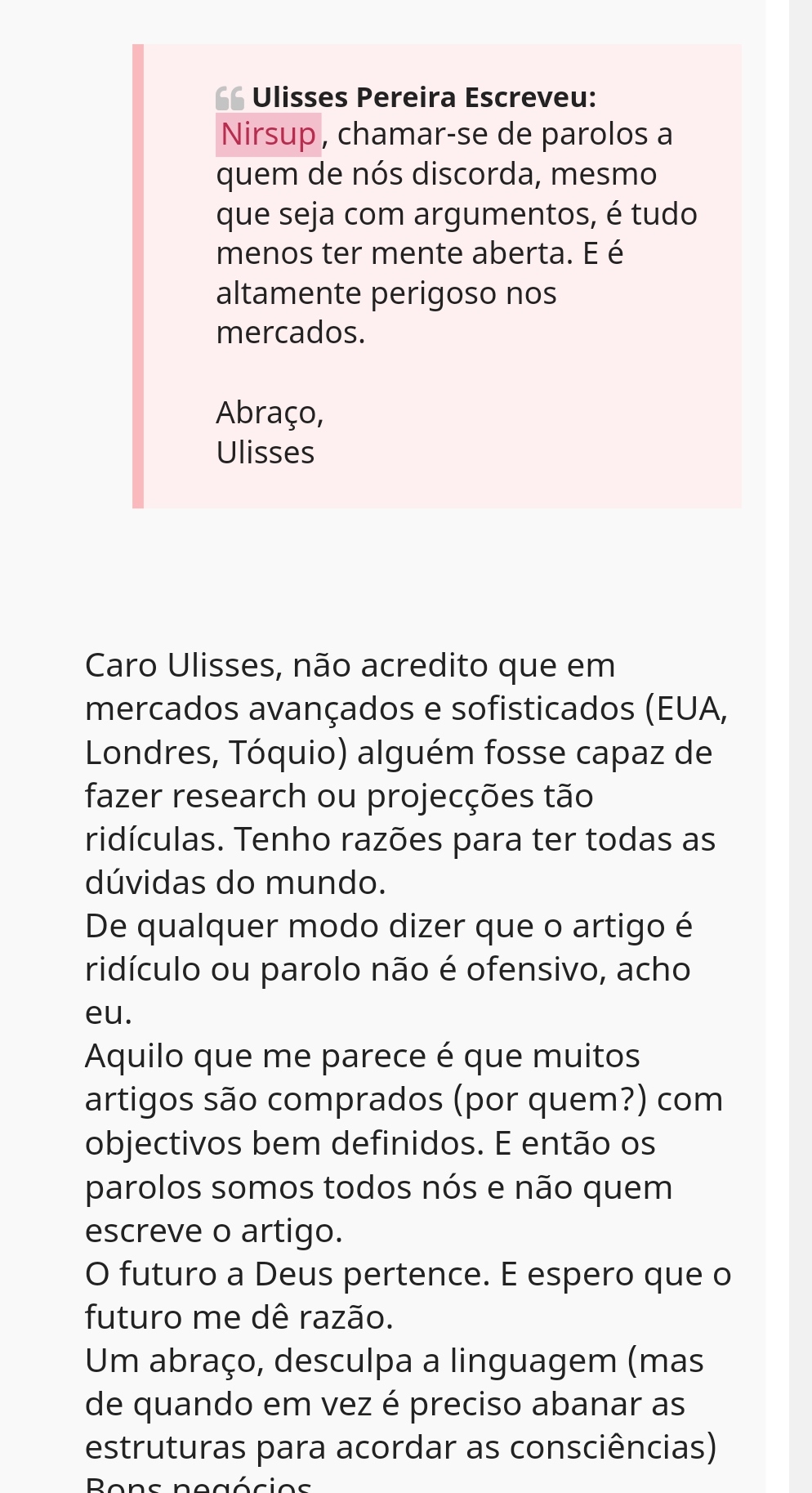
Task: Open the Nirsup user mention link
Action: pyautogui.click(x=268, y=134)
